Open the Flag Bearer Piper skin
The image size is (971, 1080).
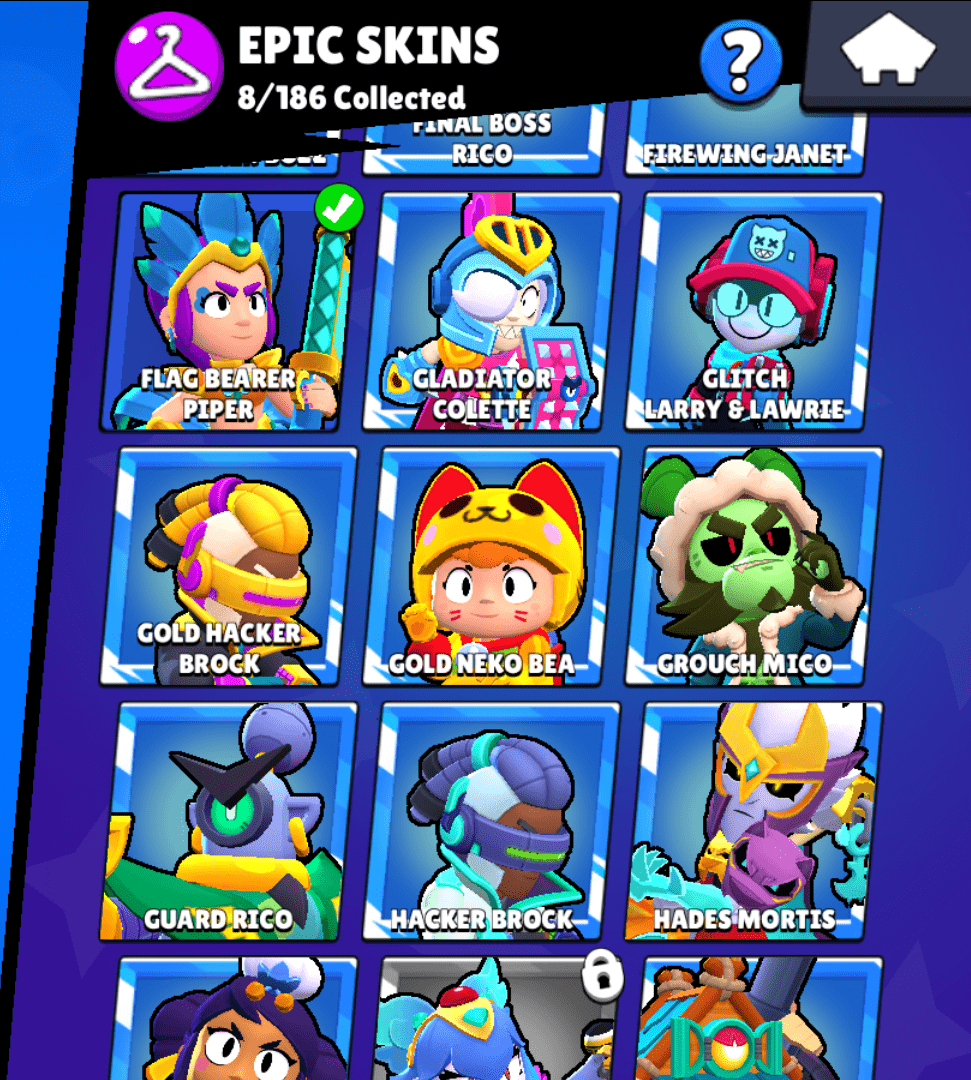(x=229, y=311)
